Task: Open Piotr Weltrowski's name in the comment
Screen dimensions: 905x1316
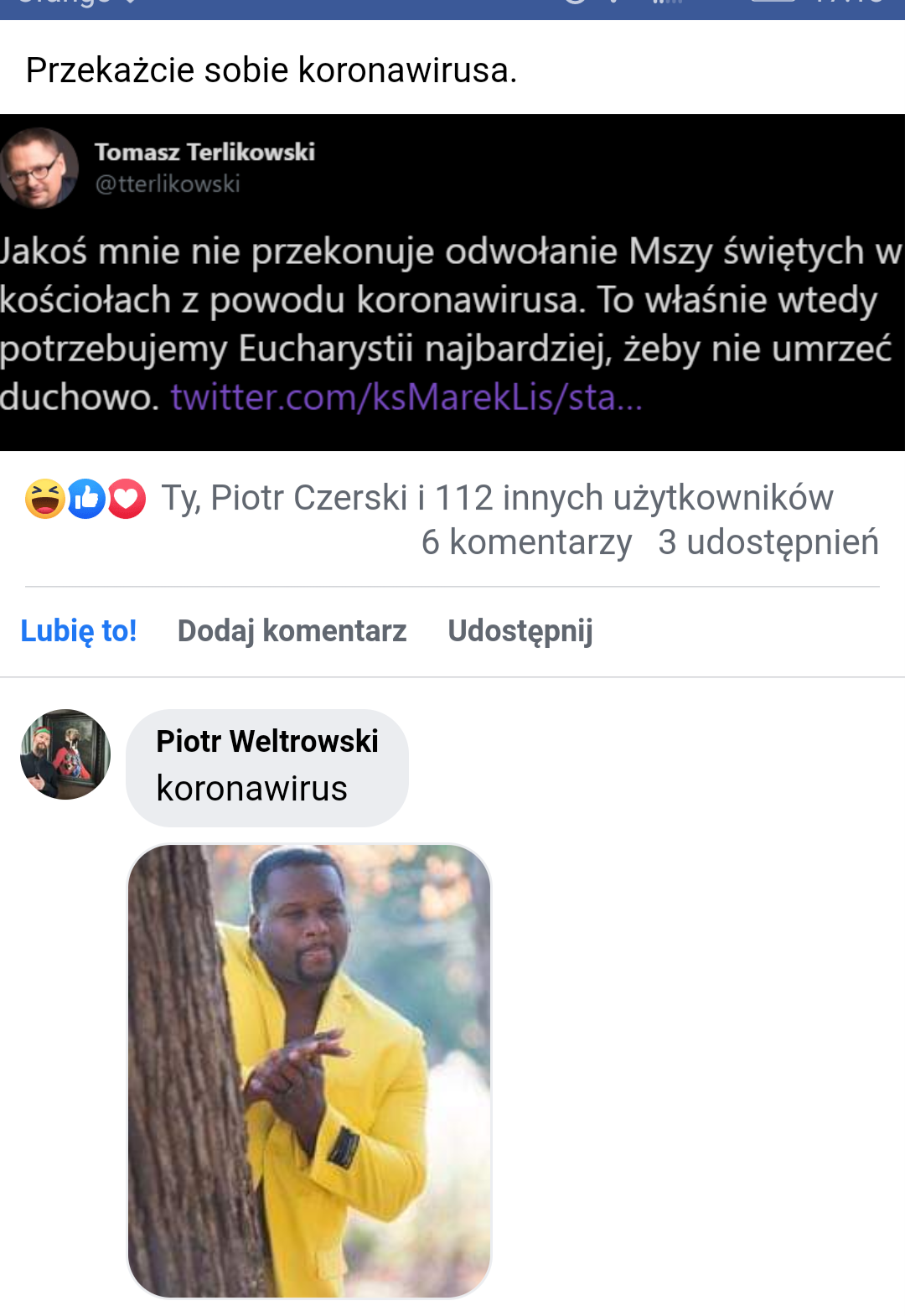Action: coord(267,742)
